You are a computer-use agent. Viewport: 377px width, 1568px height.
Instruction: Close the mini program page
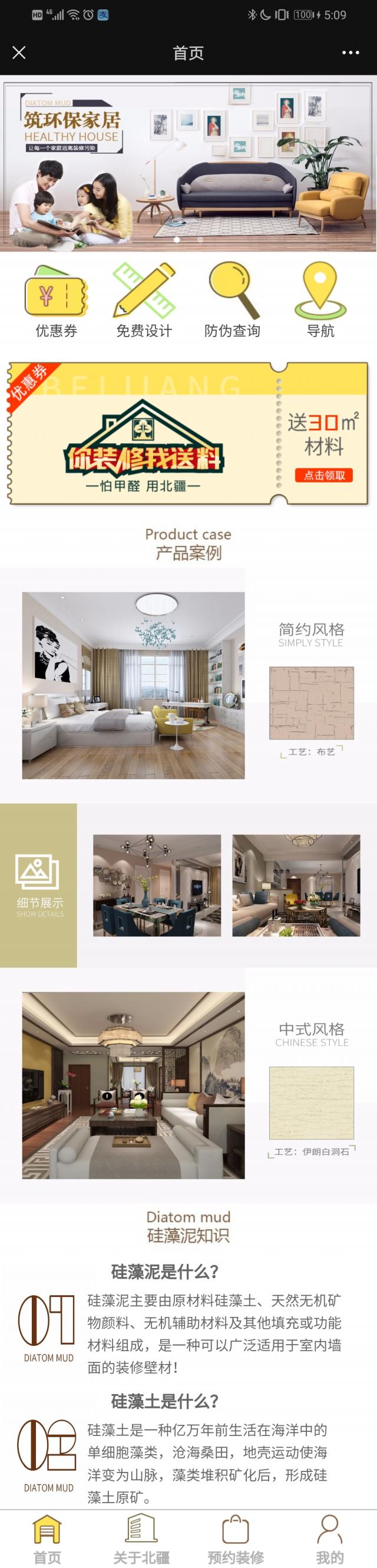tap(19, 53)
